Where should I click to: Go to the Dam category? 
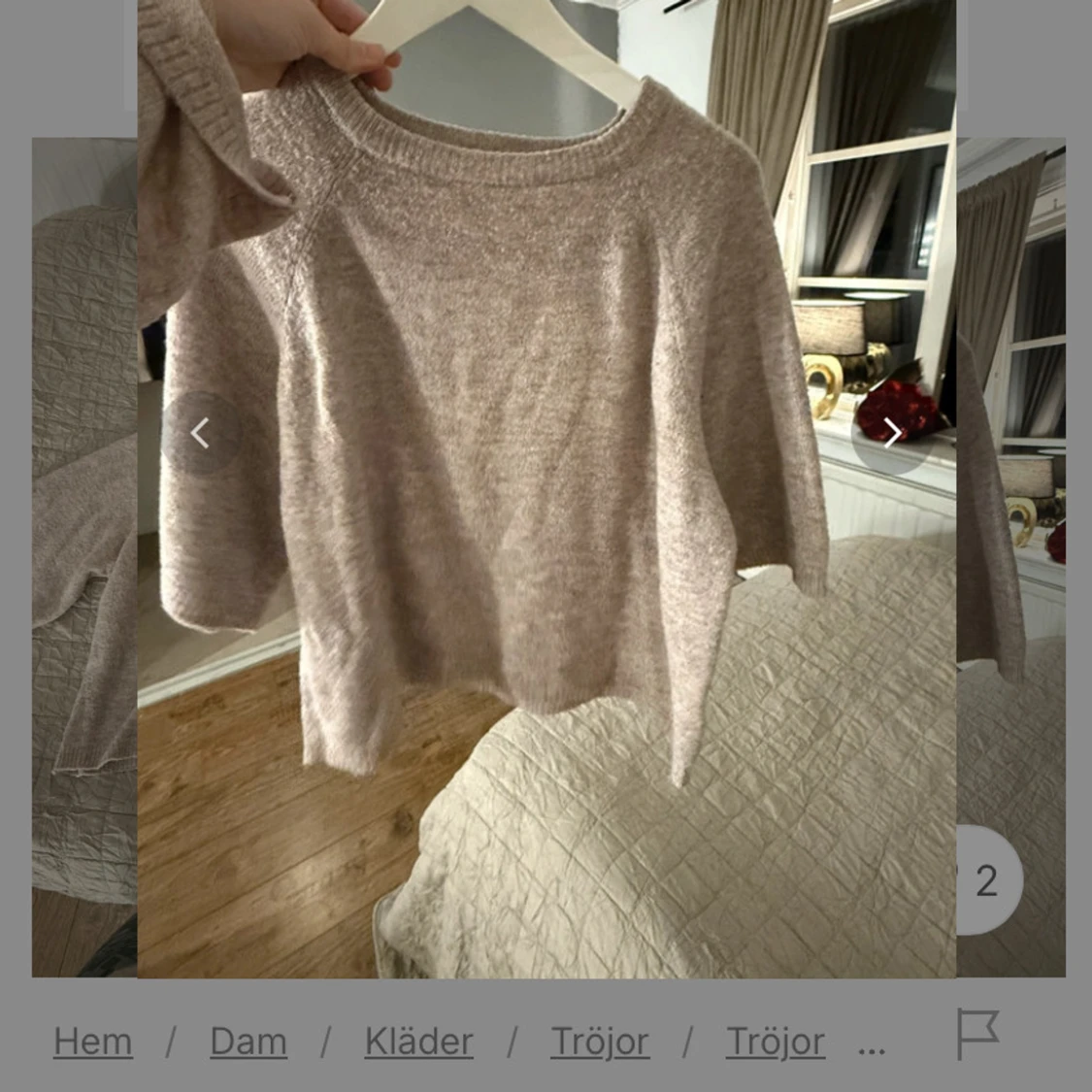tap(248, 1042)
